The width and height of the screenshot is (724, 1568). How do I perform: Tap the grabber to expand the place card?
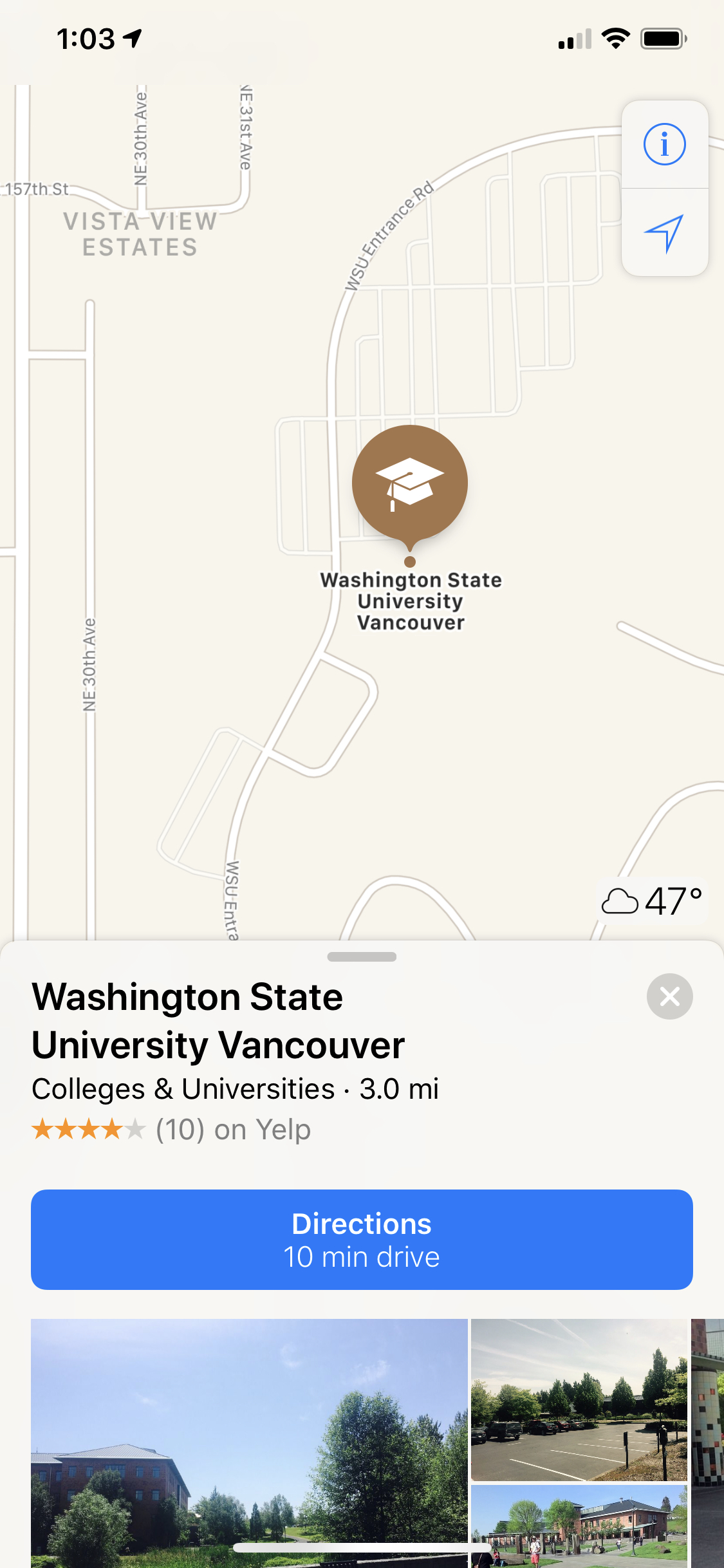click(x=362, y=957)
